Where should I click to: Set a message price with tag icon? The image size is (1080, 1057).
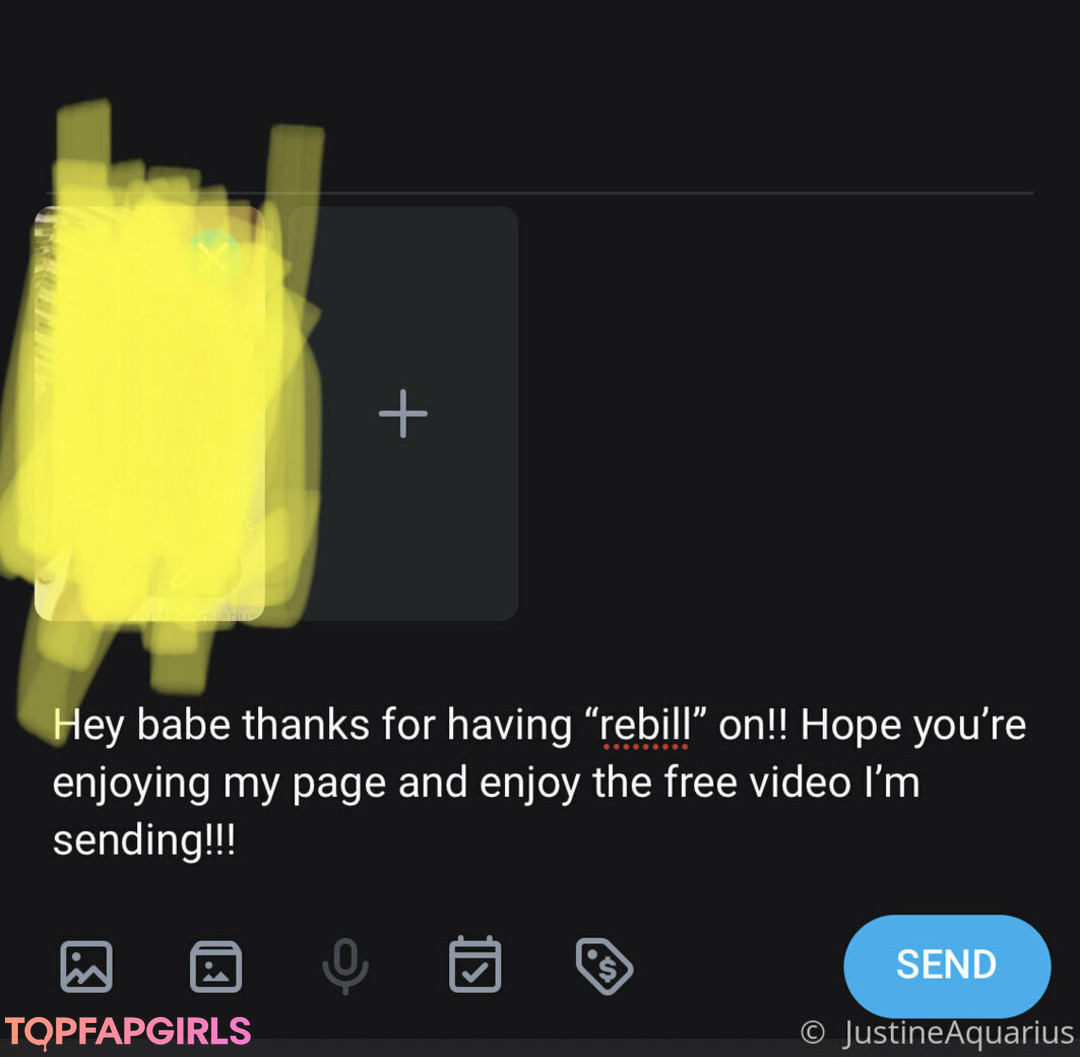604,966
